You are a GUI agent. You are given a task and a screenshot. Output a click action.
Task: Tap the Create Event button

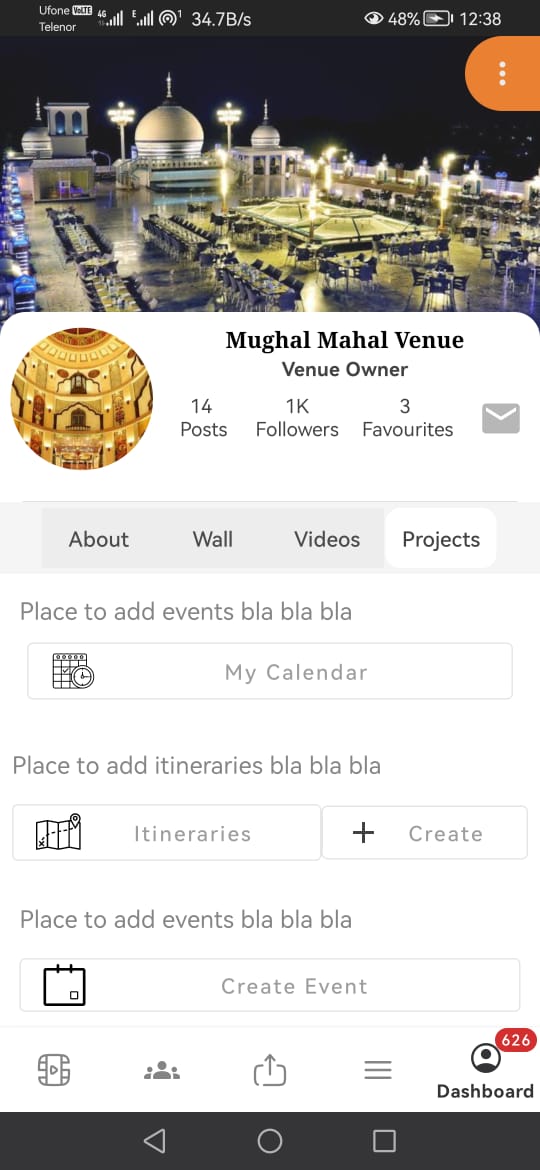[270, 986]
